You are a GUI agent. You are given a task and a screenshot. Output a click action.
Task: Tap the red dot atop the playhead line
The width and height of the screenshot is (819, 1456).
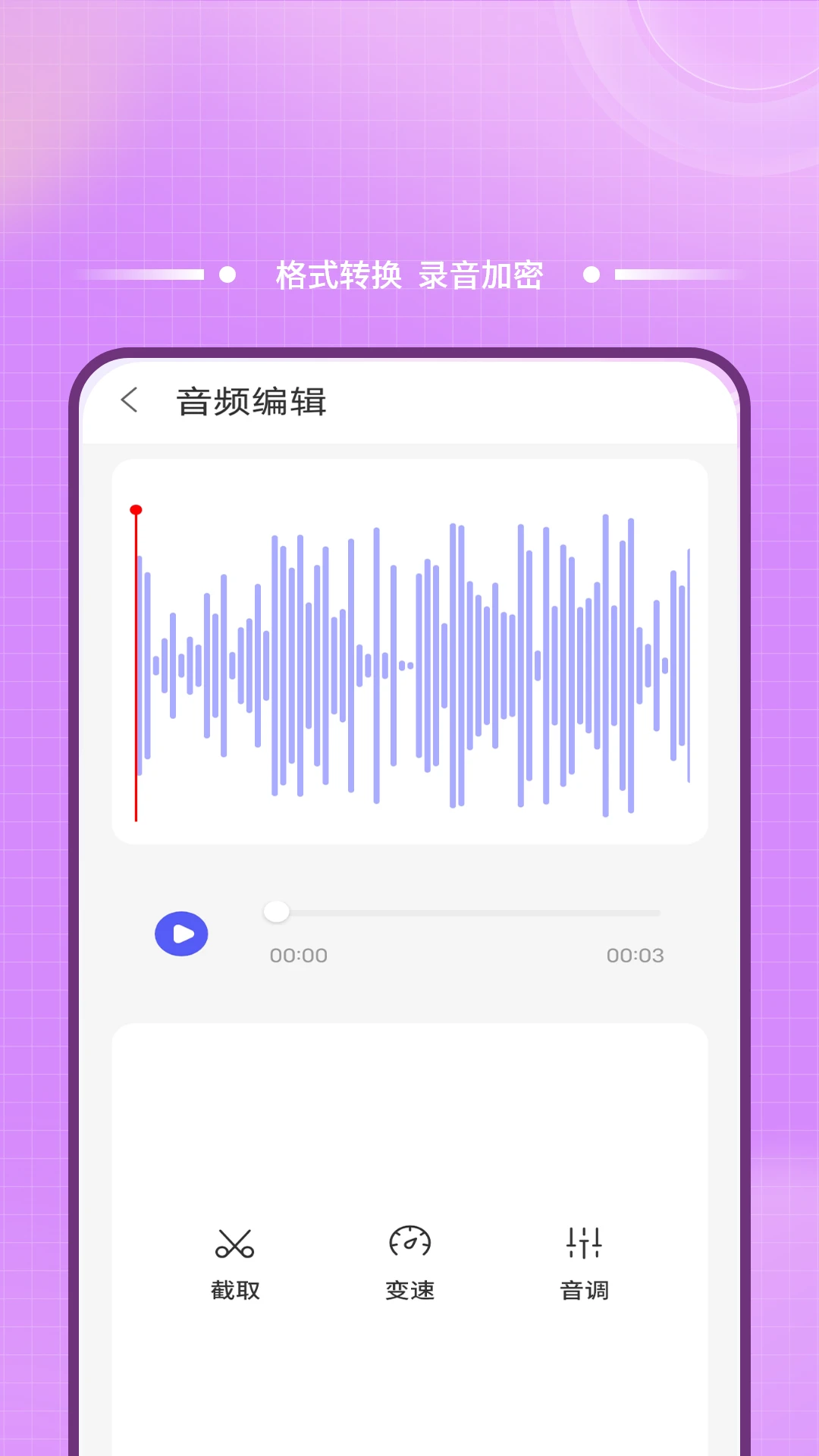click(136, 510)
